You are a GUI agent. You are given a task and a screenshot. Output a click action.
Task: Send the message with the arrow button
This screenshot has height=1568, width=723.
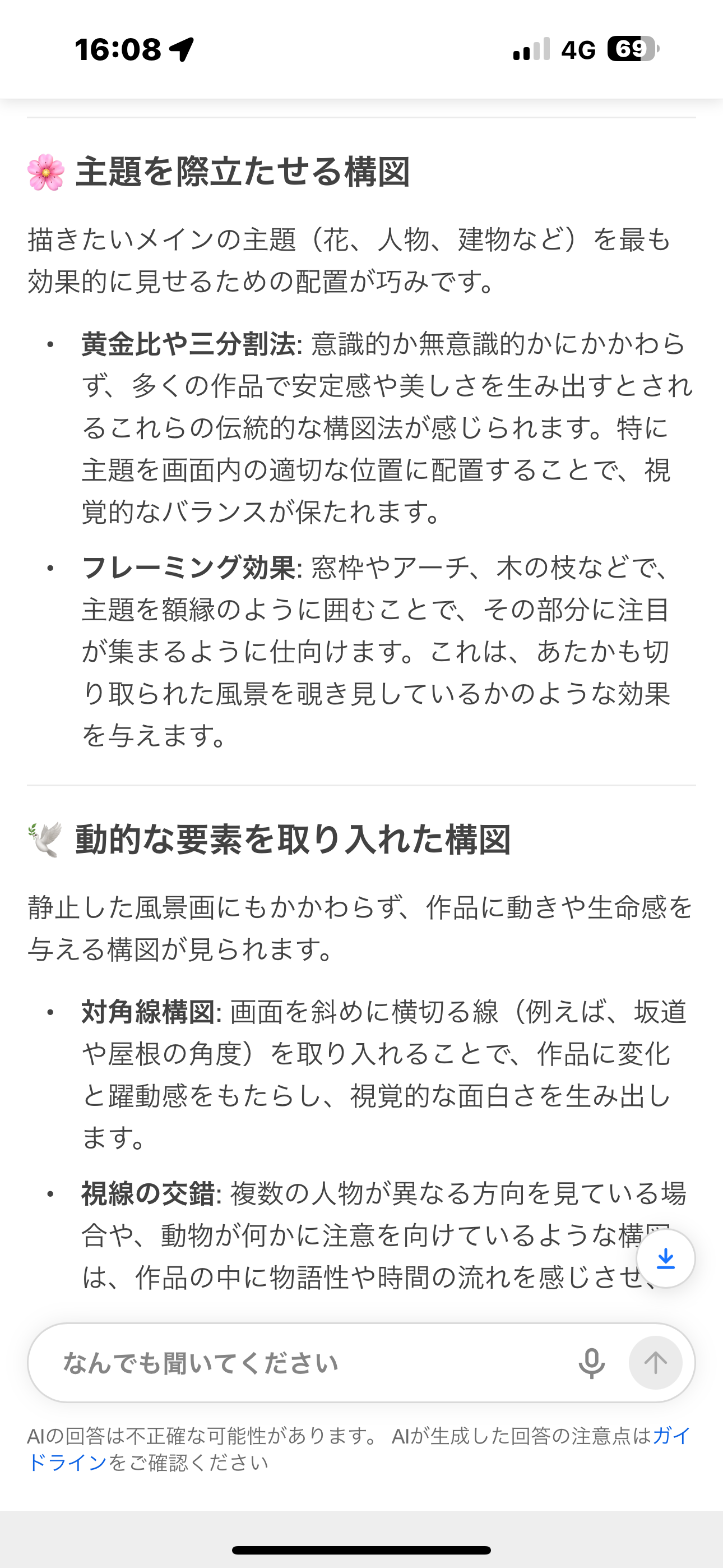(655, 1363)
